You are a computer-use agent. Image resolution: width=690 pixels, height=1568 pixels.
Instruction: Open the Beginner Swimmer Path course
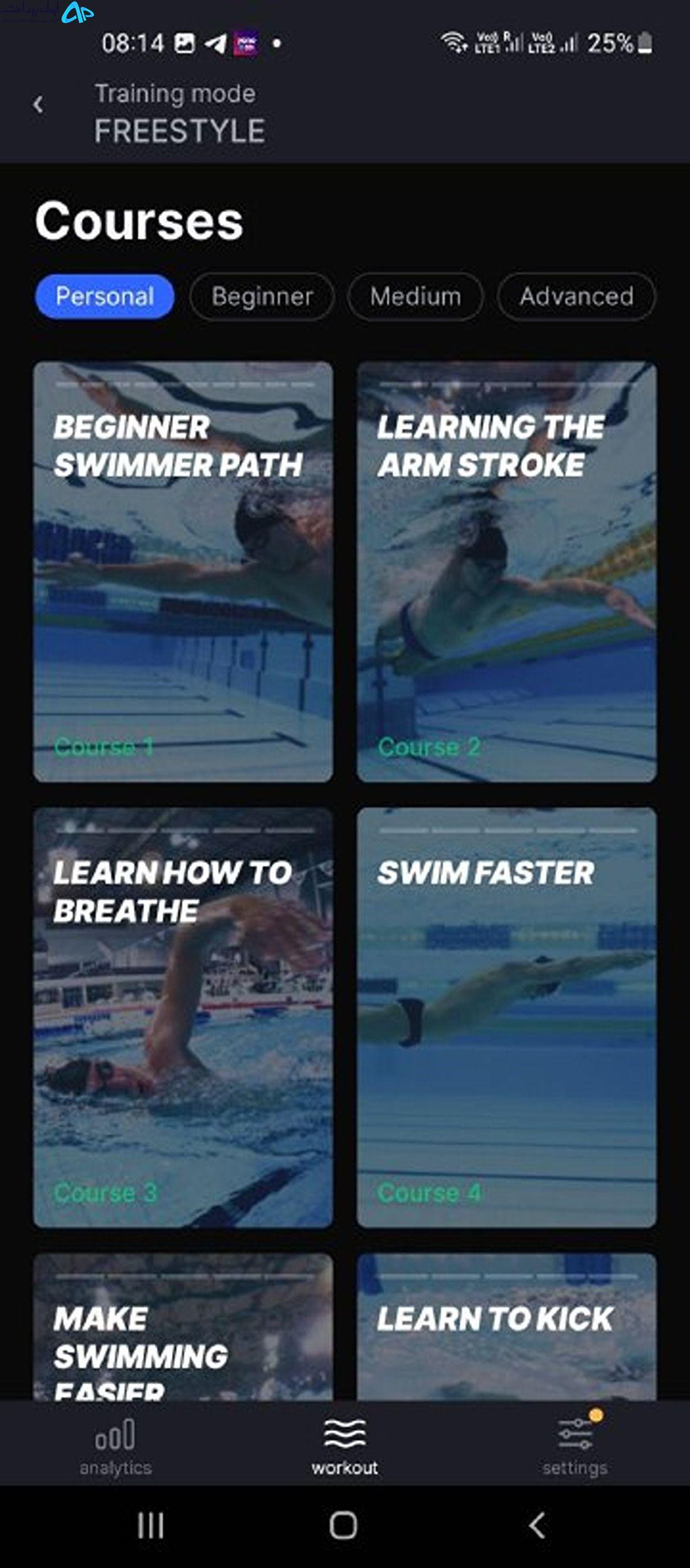click(x=183, y=571)
